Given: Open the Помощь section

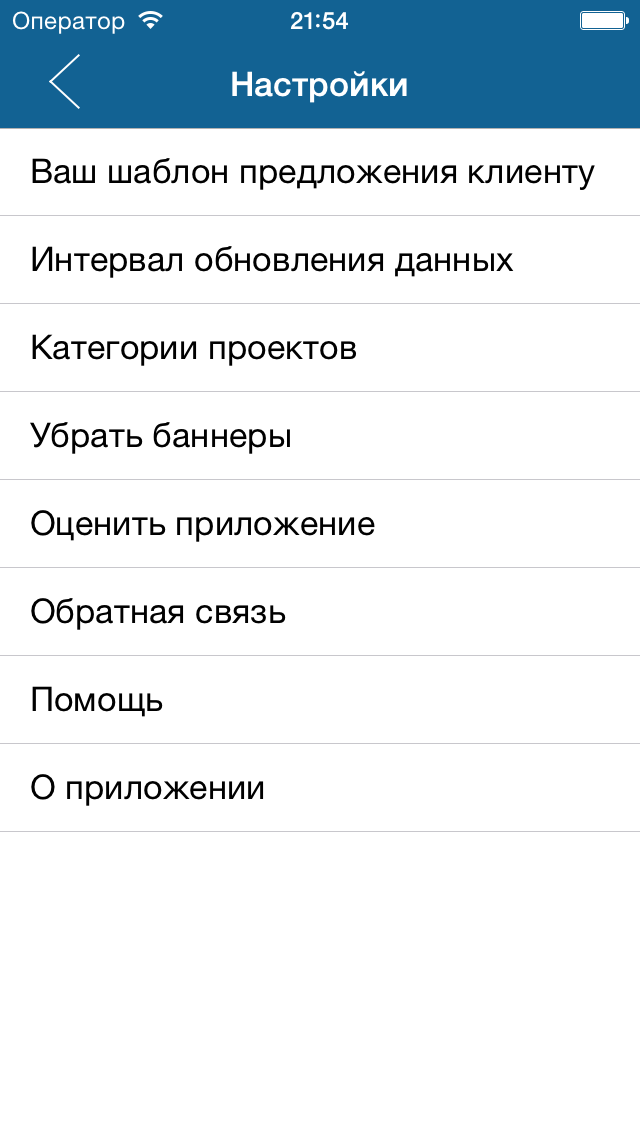Looking at the screenshot, I should (320, 700).
